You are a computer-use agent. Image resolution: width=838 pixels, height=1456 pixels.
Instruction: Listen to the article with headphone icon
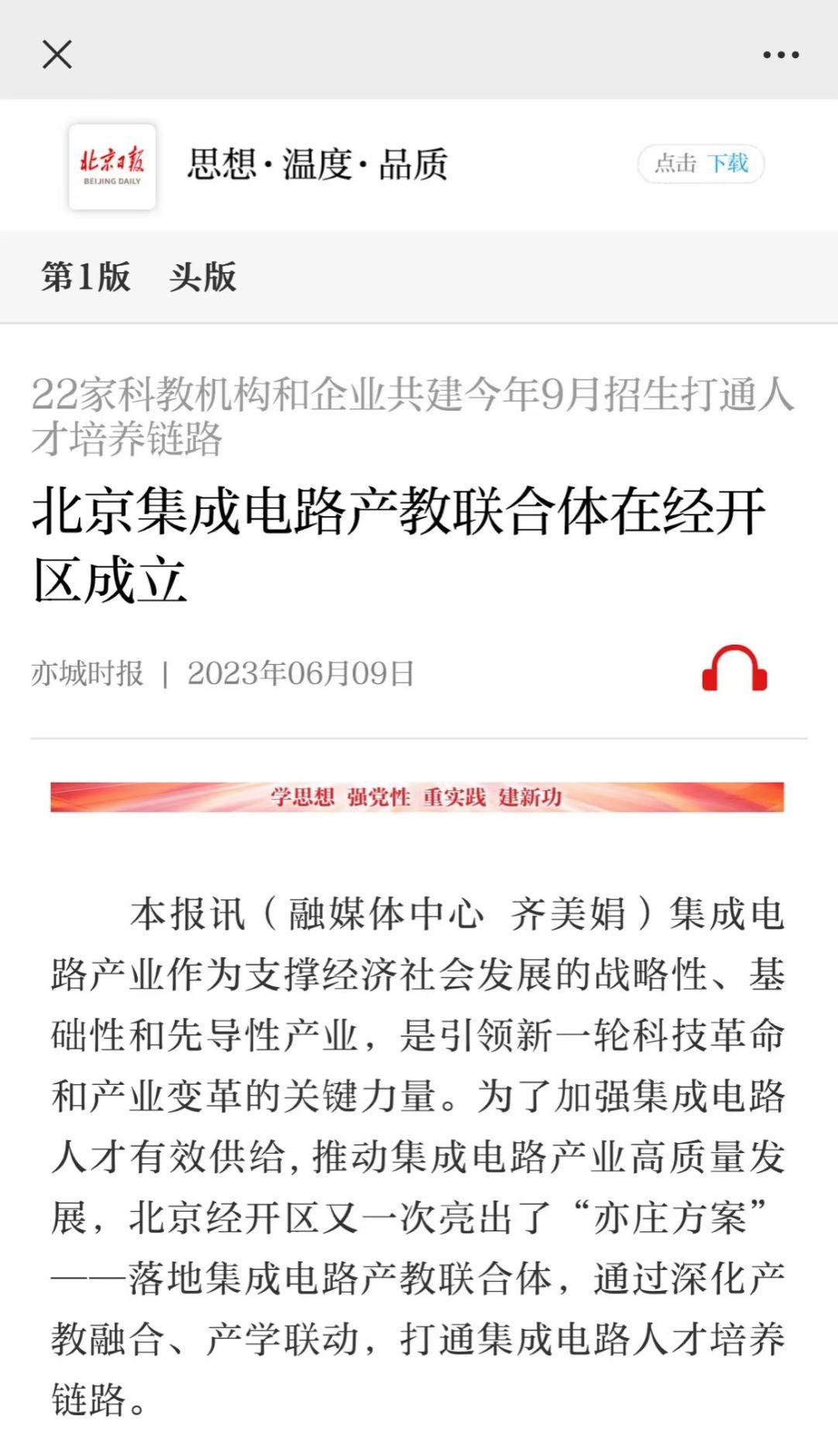pos(734,669)
